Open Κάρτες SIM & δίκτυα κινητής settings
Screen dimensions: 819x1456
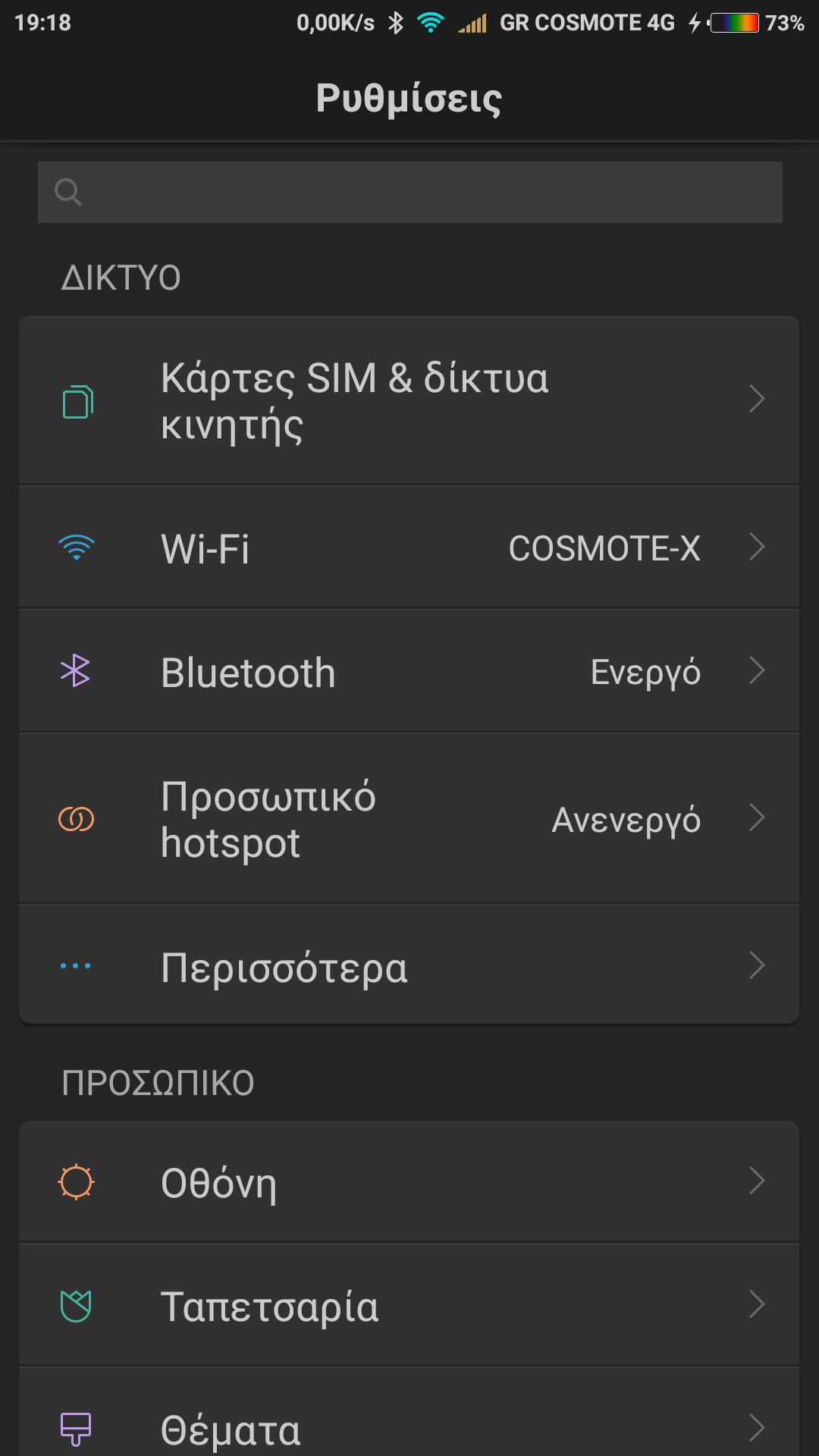coord(409,400)
